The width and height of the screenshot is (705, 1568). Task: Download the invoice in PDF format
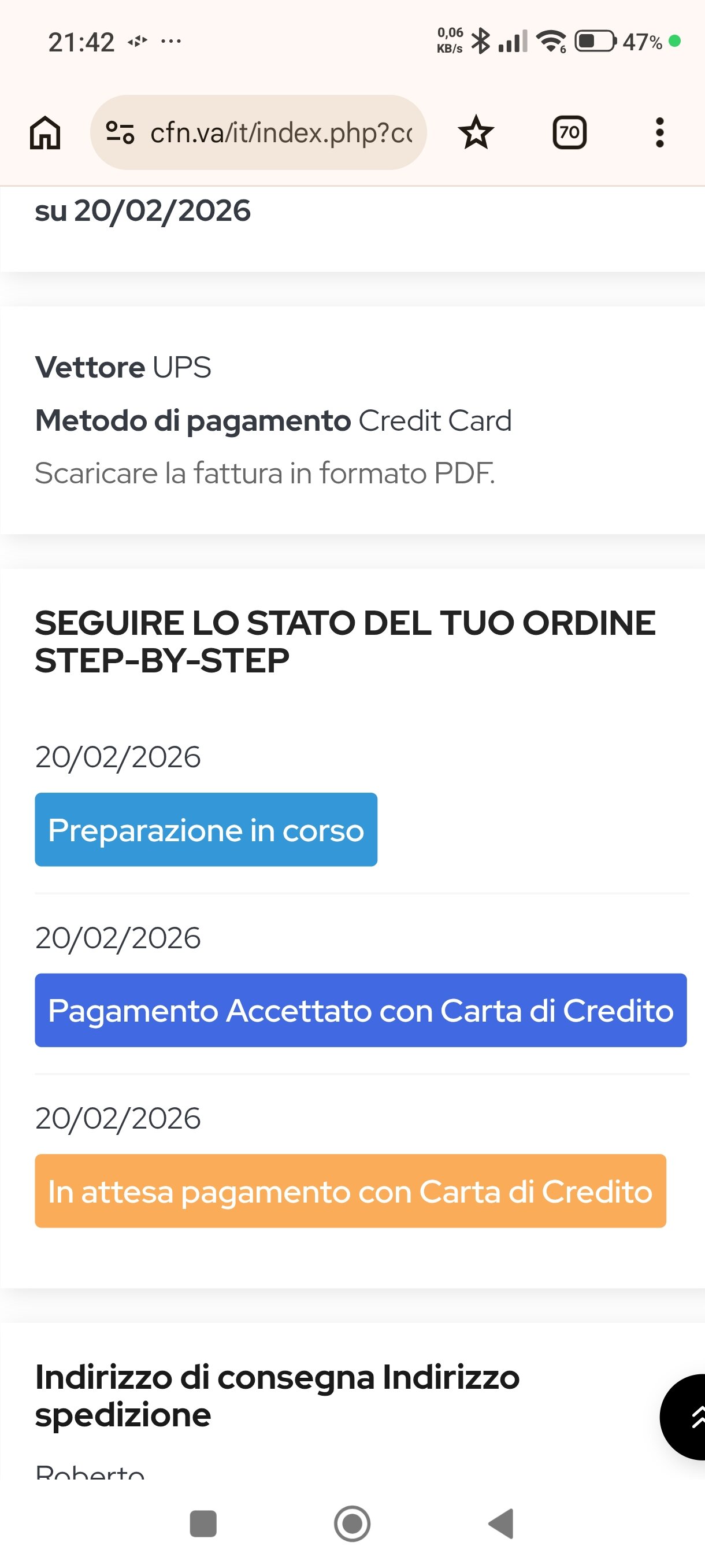pyautogui.click(x=265, y=473)
